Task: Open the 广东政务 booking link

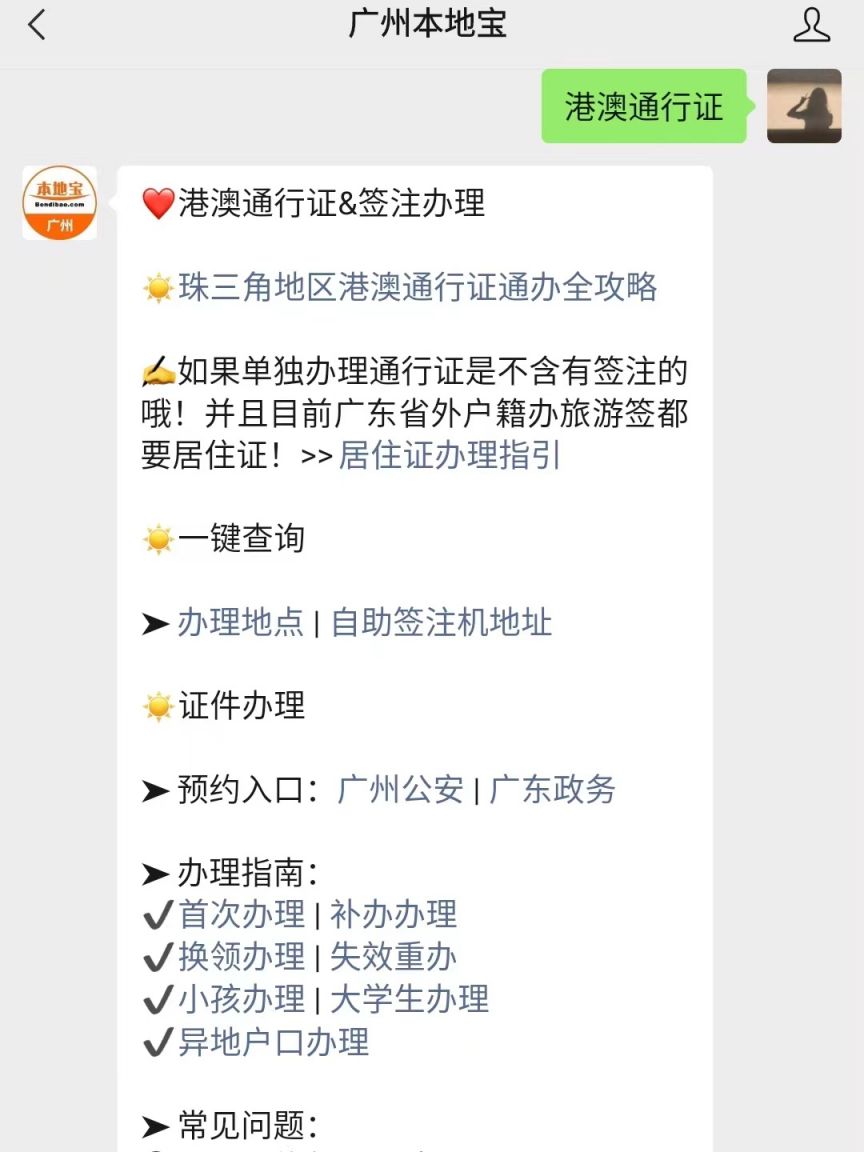Action: [x=552, y=790]
